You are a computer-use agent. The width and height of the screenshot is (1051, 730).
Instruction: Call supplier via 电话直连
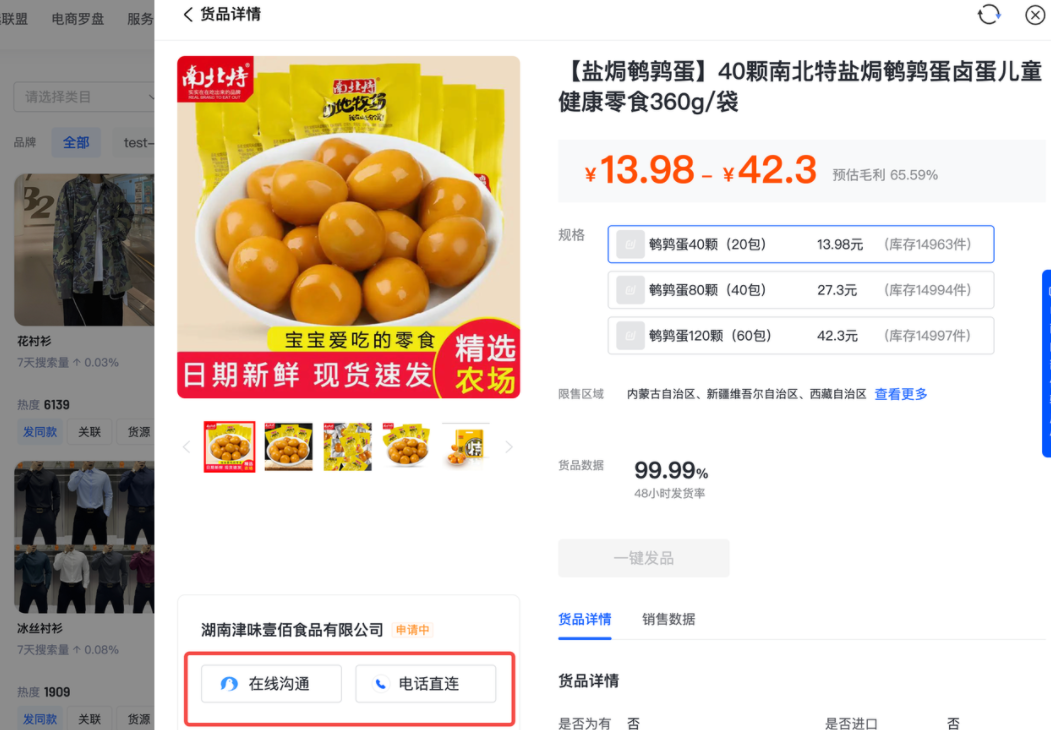click(x=425, y=684)
